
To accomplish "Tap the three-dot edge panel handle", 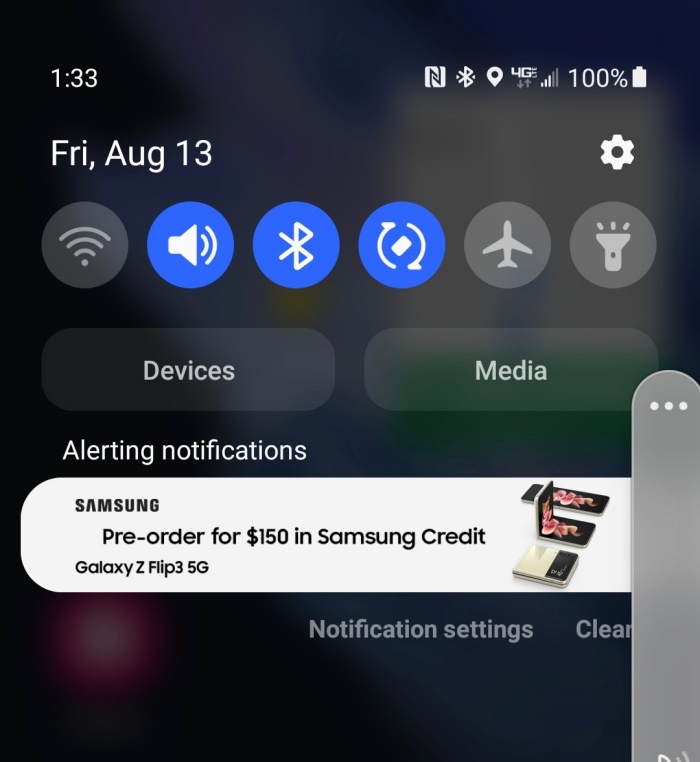I will click(x=668, y=406).
